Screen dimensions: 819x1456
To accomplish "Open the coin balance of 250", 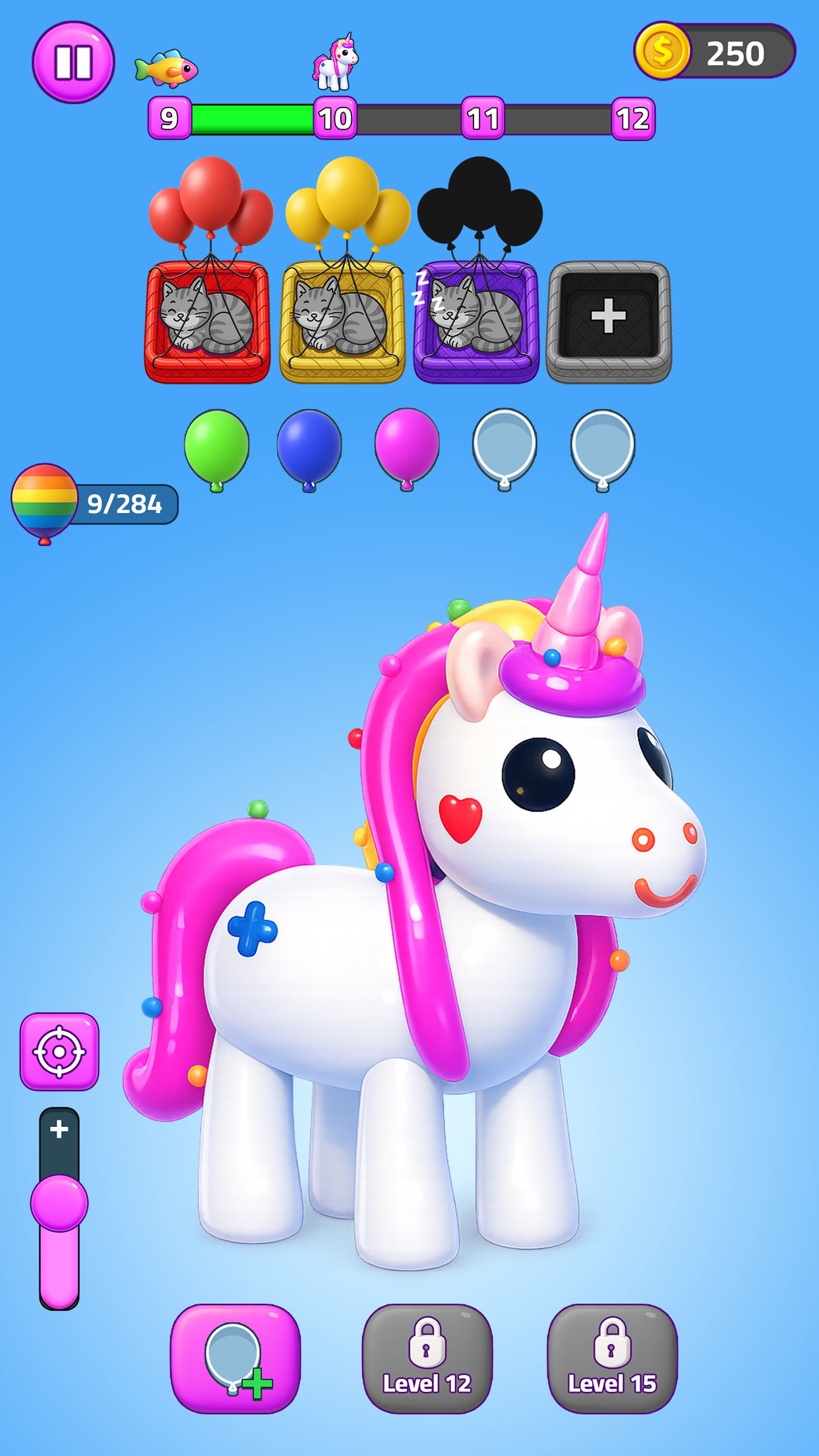I will click(715, 51).
